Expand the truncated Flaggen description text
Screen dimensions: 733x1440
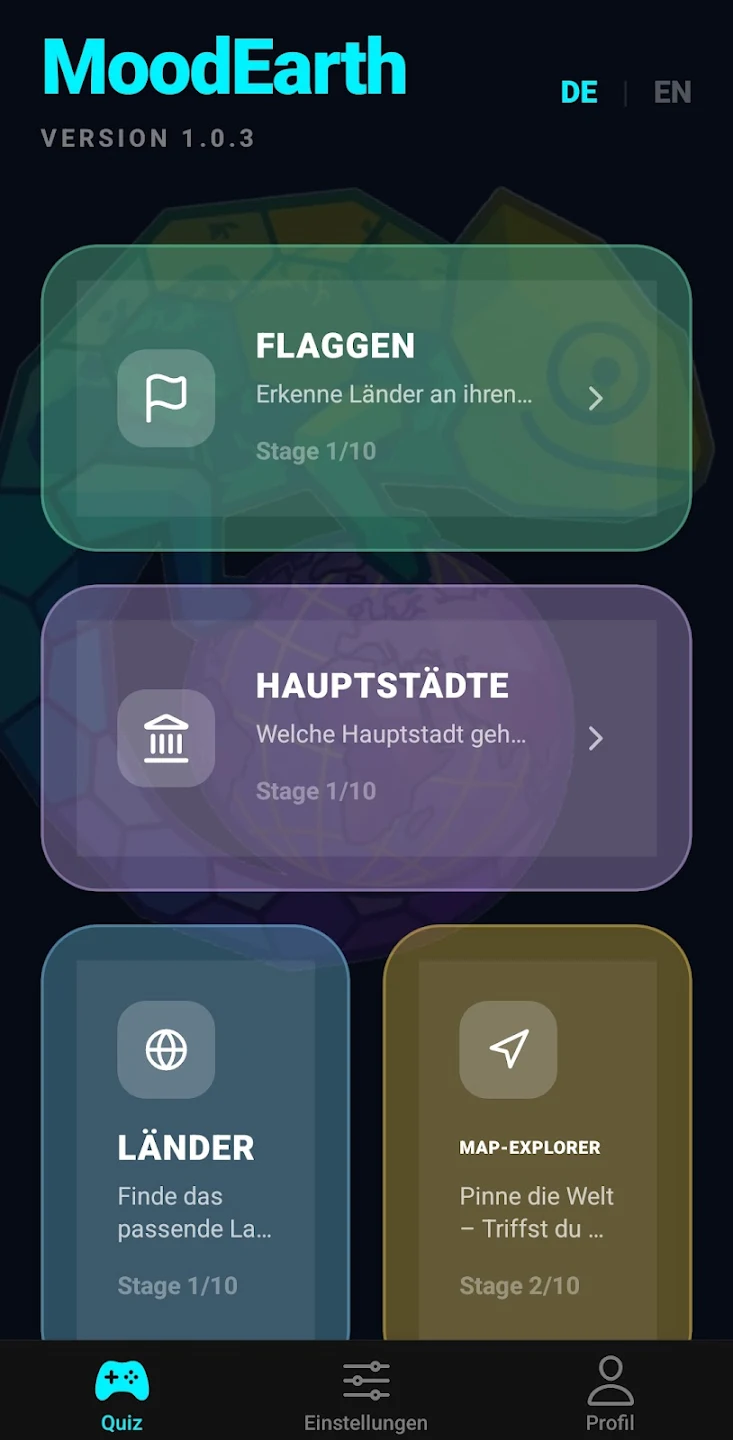click(x=393, y=394)
